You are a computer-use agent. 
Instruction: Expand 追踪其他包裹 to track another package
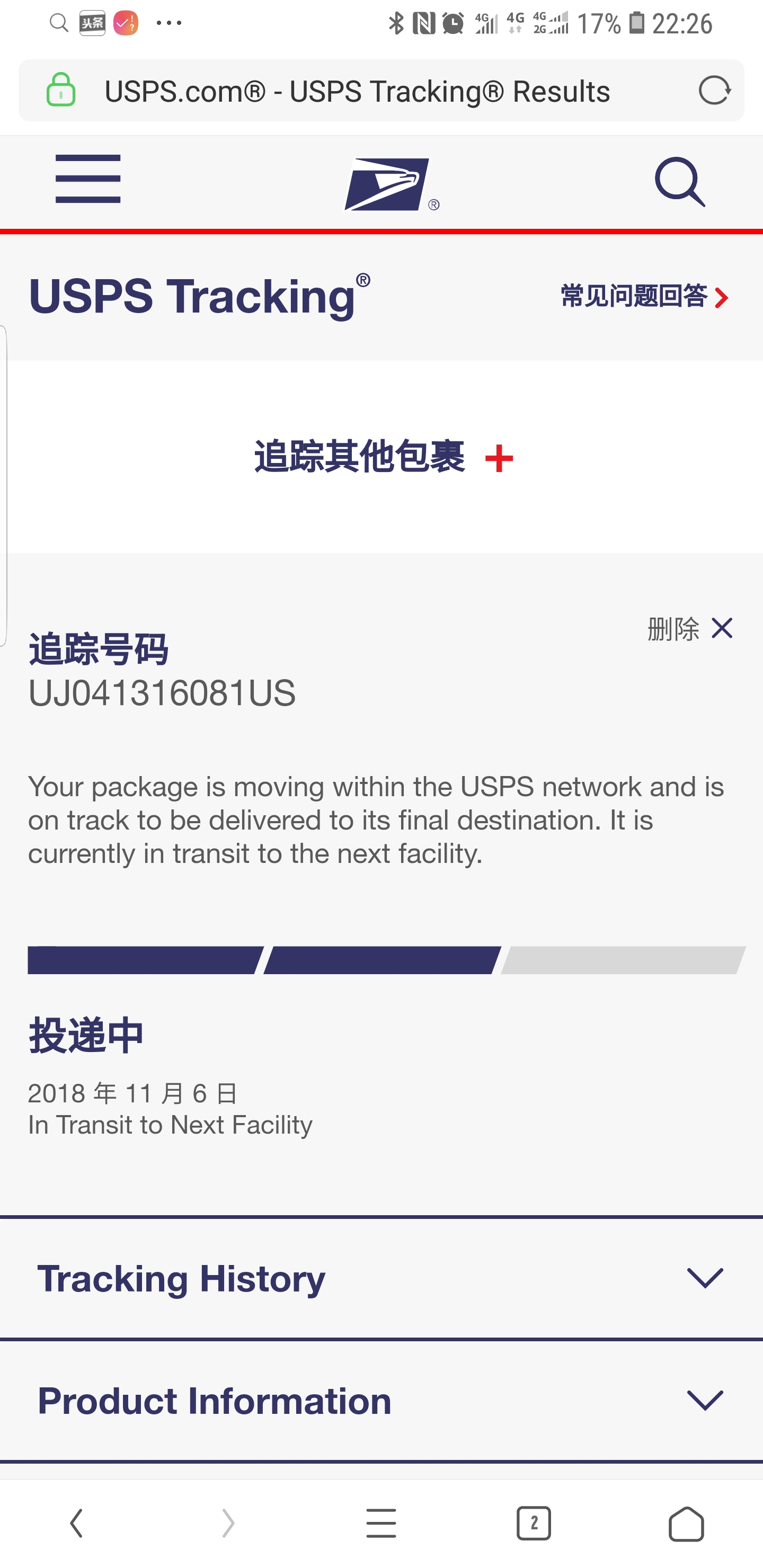384,457
